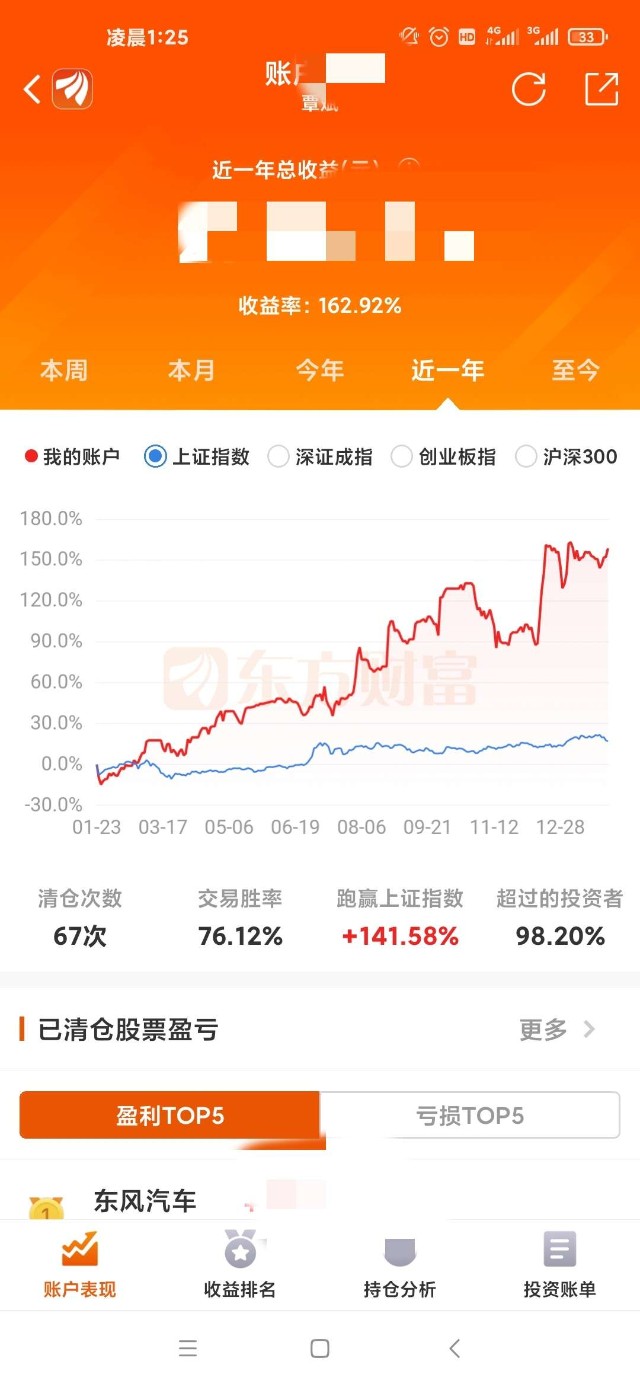Switch to the 今年 period tab
The height and width of the screenshot is (1387, 640).
point(319,370)
